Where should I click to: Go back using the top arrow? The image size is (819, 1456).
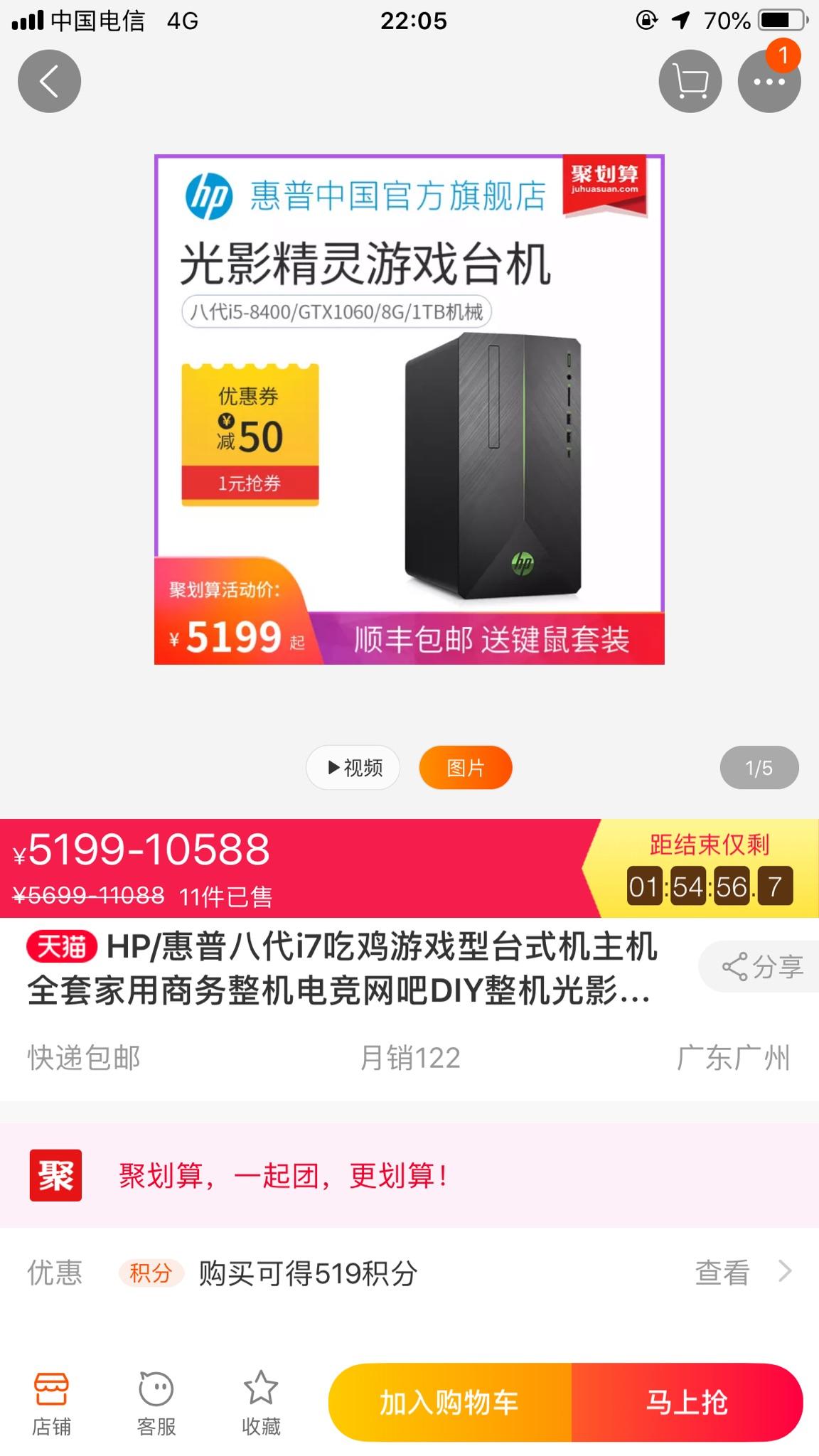pos(49,81)
